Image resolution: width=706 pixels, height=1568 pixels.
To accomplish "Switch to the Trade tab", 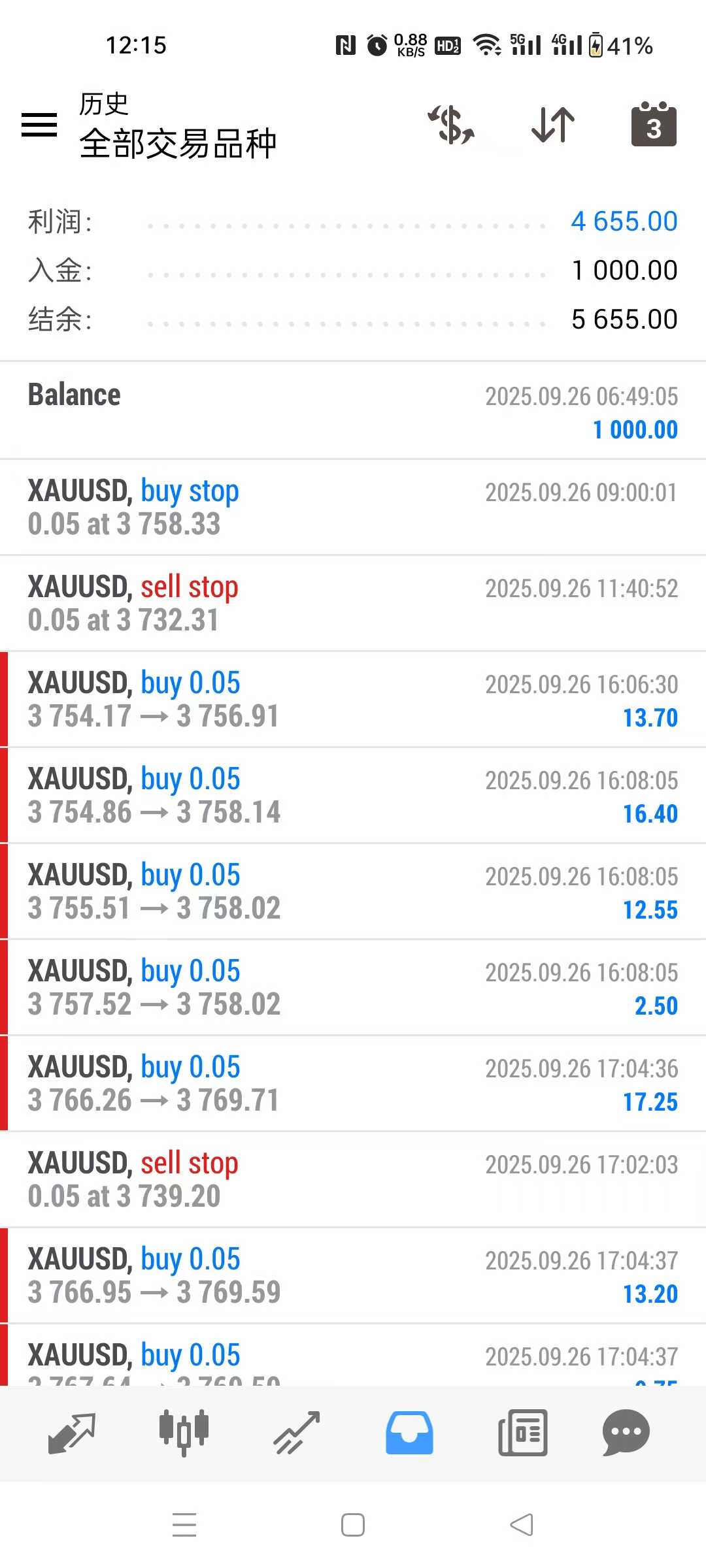I will [297, 1432].
